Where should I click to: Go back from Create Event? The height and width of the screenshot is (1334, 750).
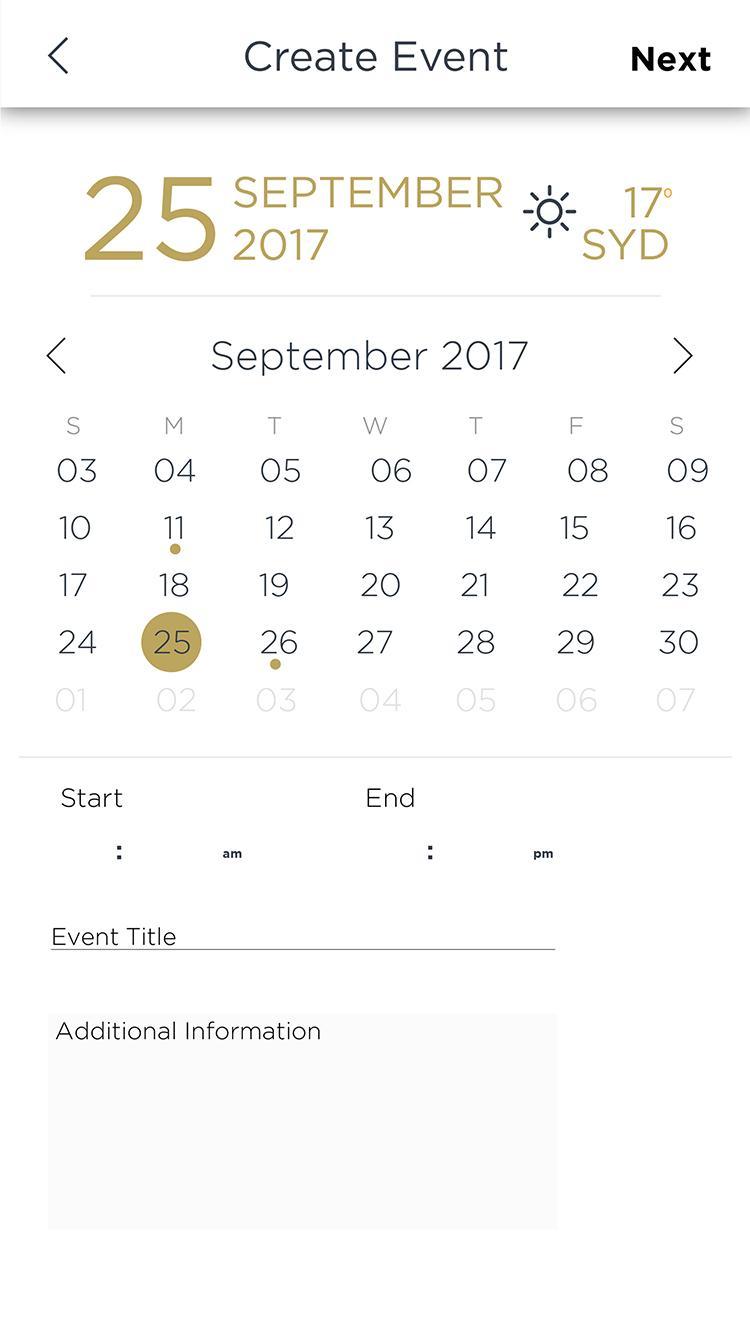[58, 56]
